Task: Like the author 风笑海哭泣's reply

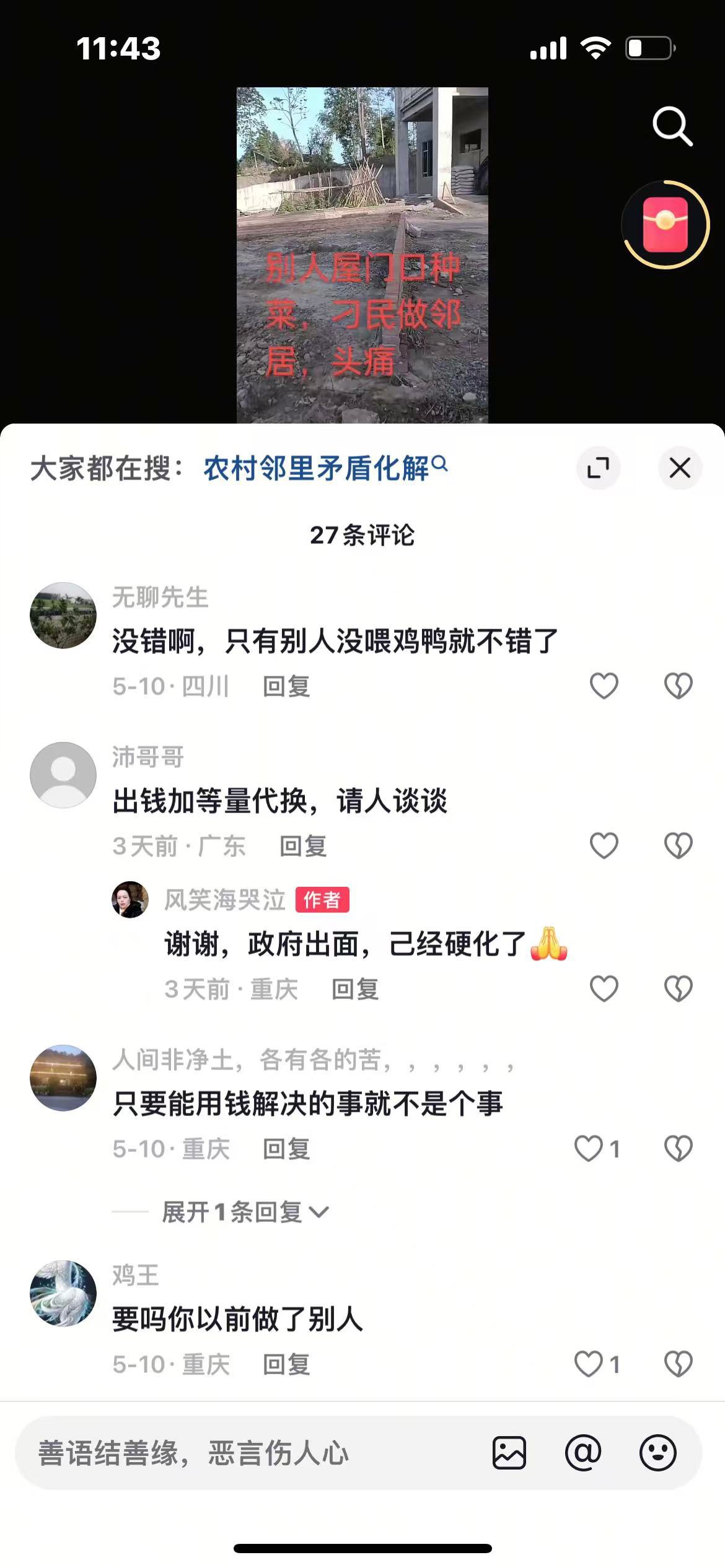Action: (x=604, y=989)
